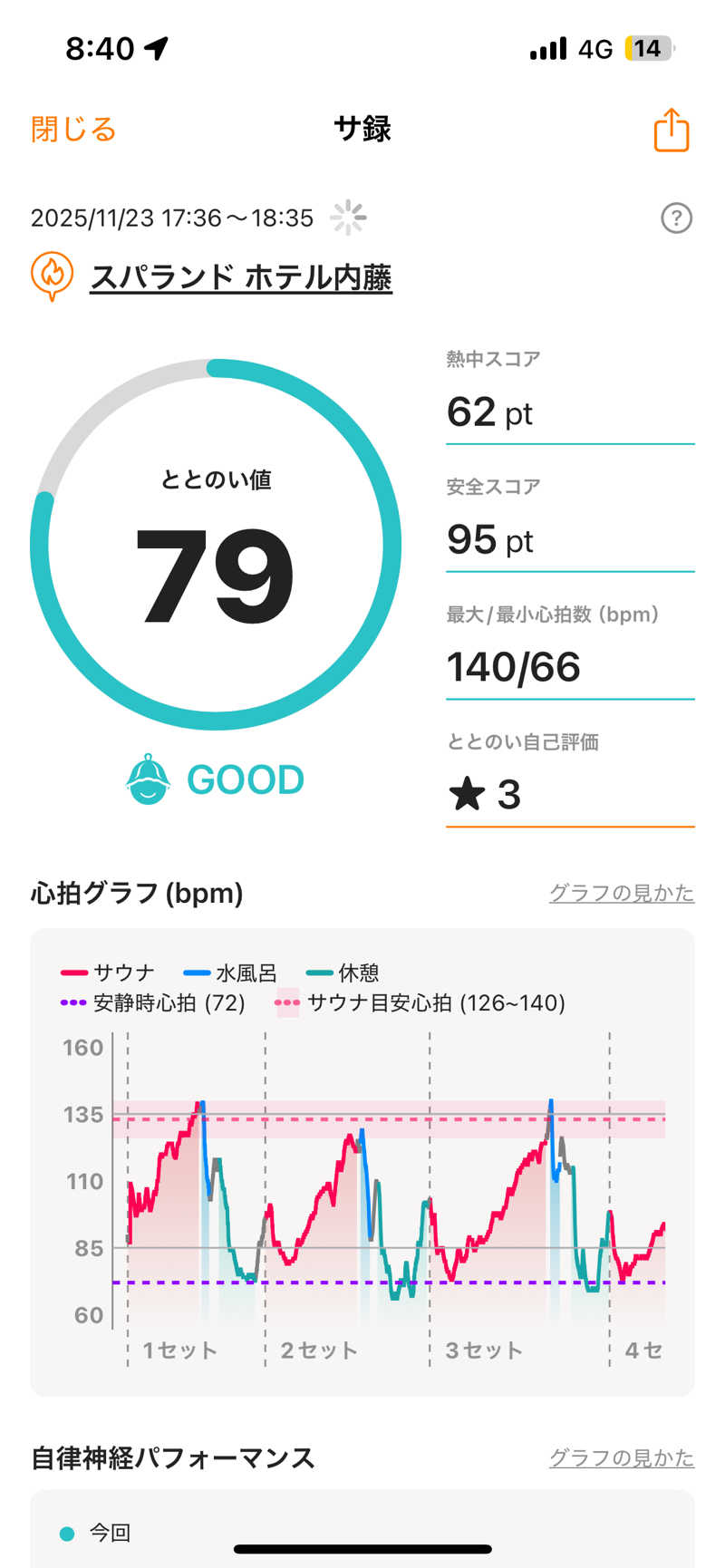Open グラフの見かた for 心拍グラフ

coord(622,893)
